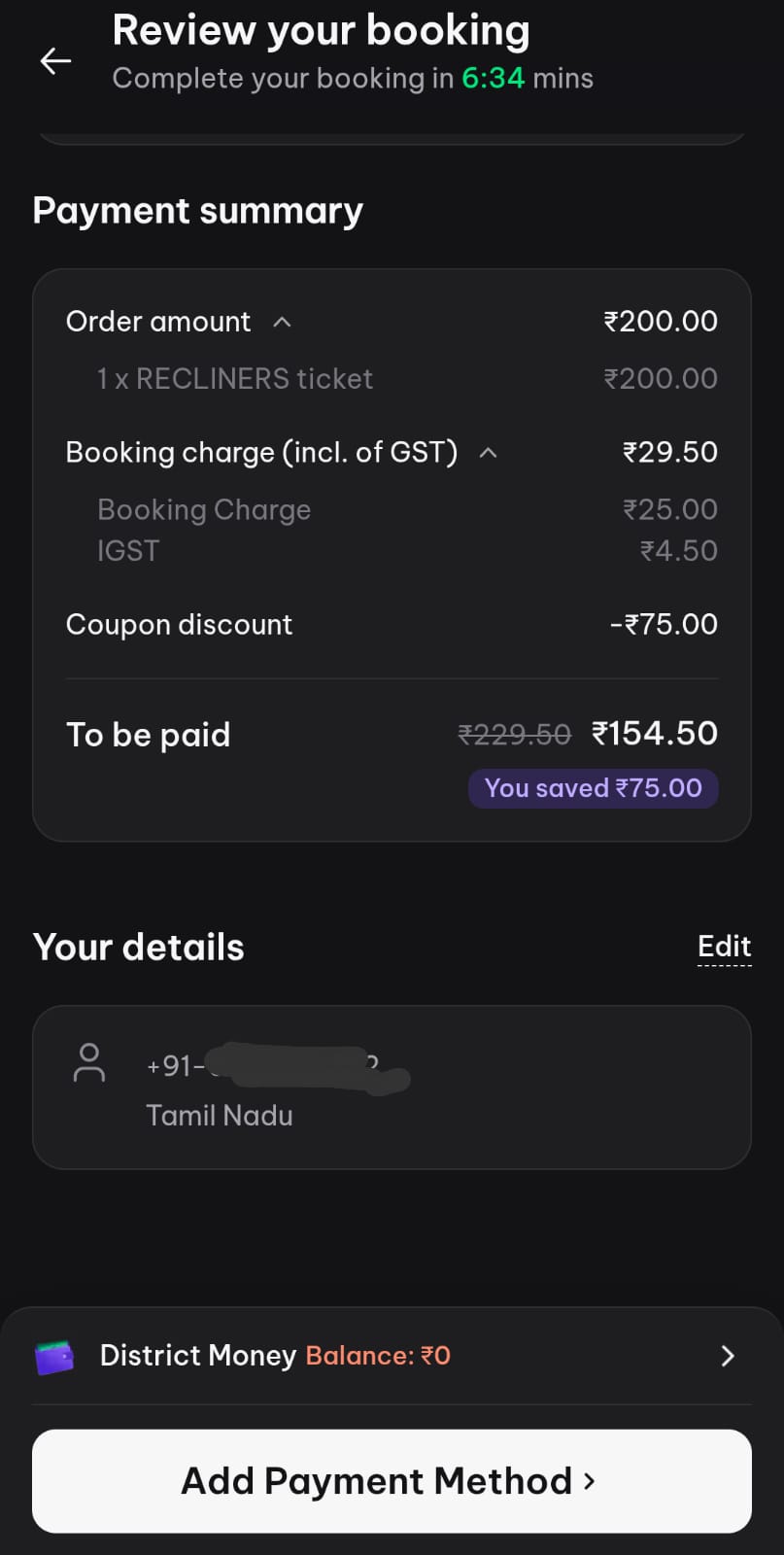Open the Edit link under Your details

724,947
